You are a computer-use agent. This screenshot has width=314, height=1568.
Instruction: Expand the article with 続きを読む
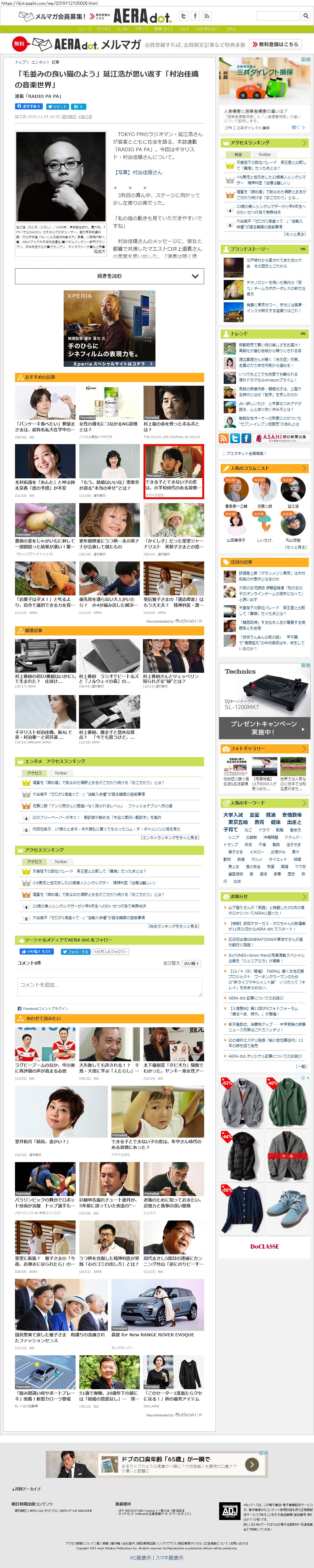coord(109,276)
